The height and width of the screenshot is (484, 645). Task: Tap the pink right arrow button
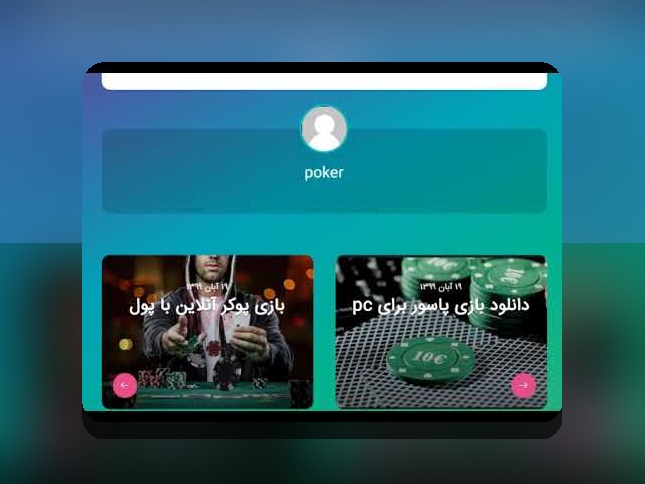523,385
